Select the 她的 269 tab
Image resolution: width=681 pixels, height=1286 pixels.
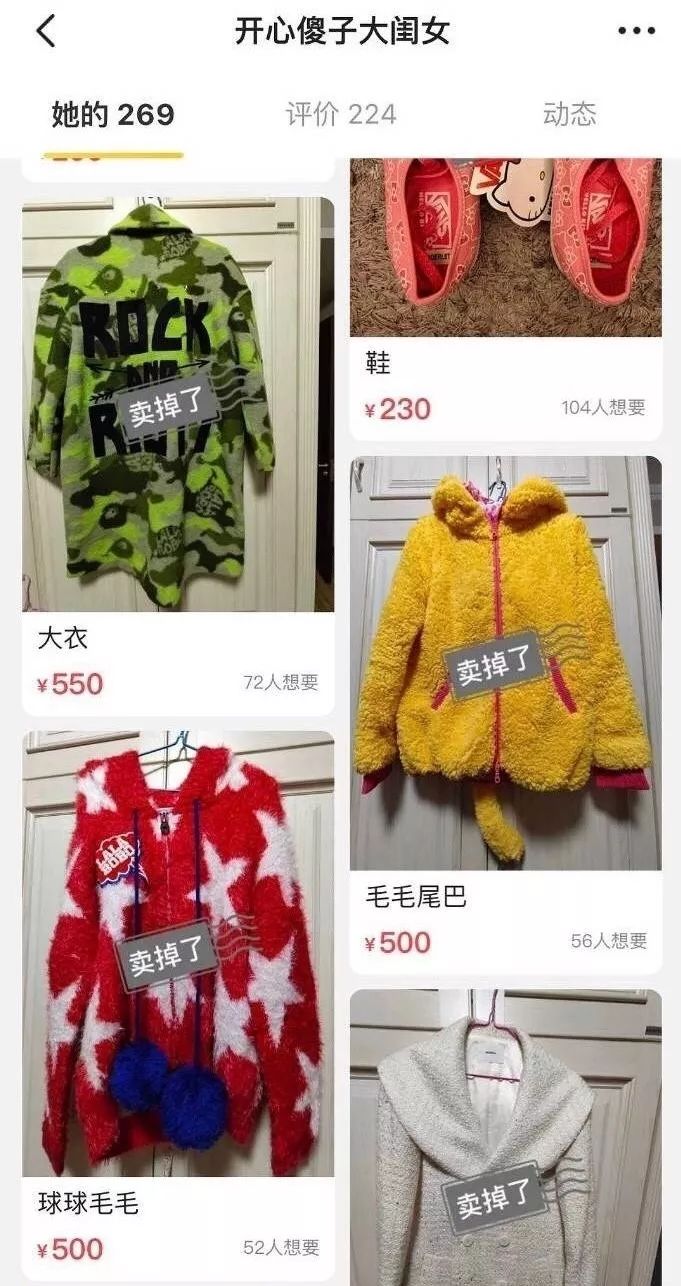(x=113, y=115)
